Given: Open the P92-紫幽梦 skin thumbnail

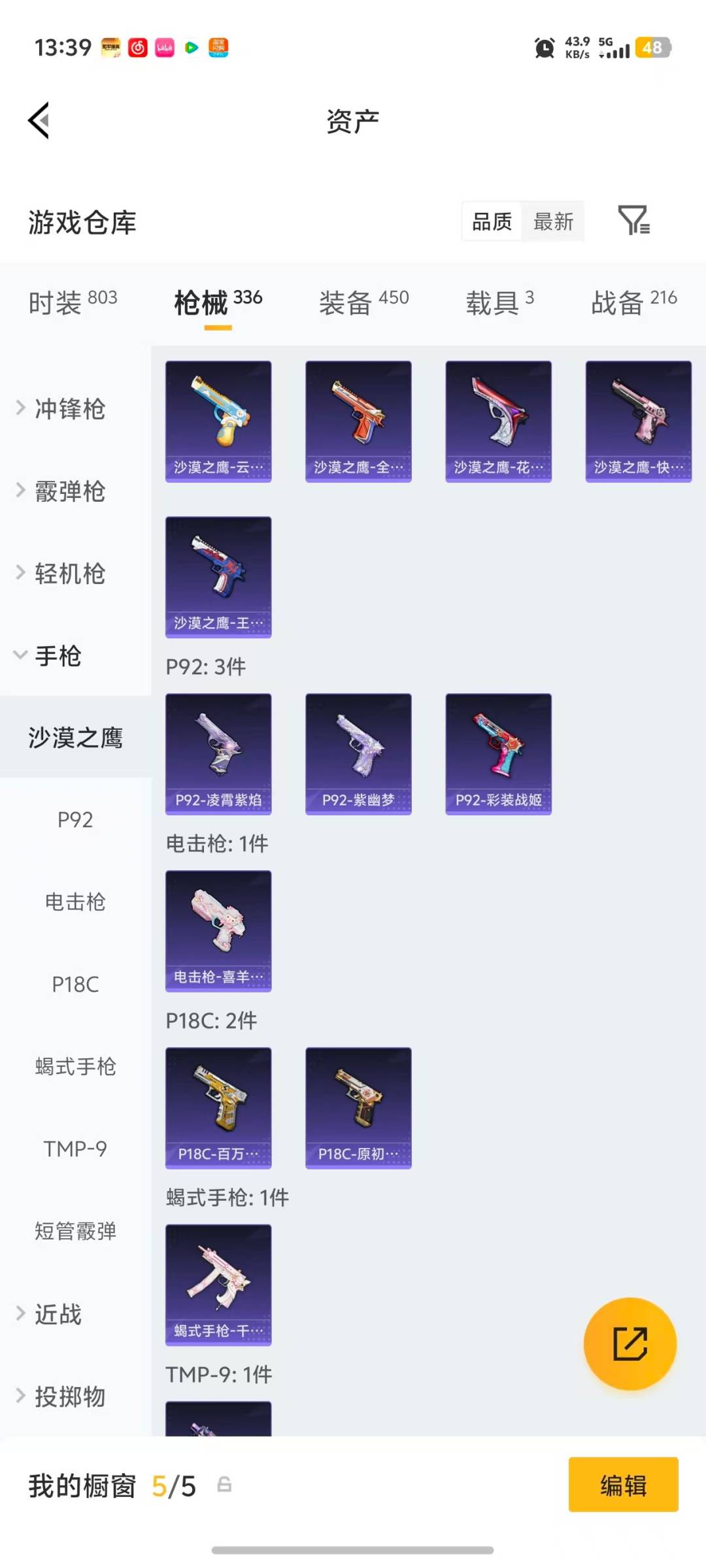Looking at the screenshot, I should tap(358, 753).
